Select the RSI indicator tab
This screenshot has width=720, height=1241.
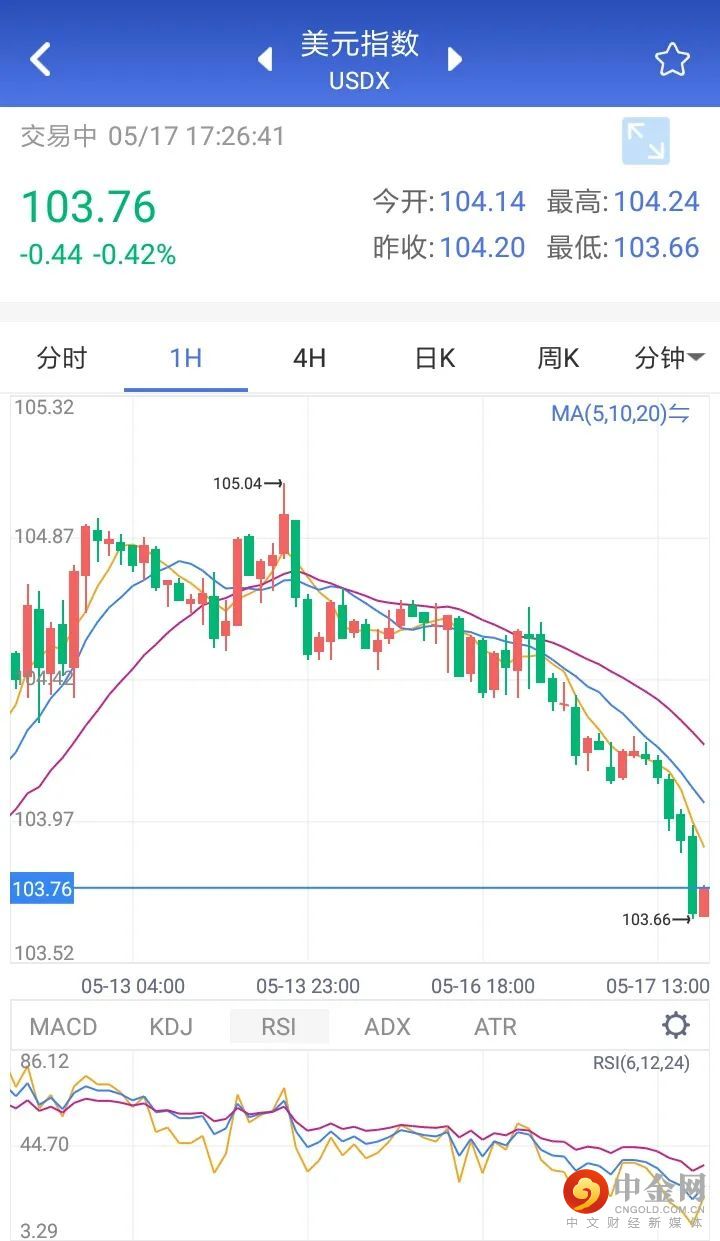click(x=279, y=1026)
